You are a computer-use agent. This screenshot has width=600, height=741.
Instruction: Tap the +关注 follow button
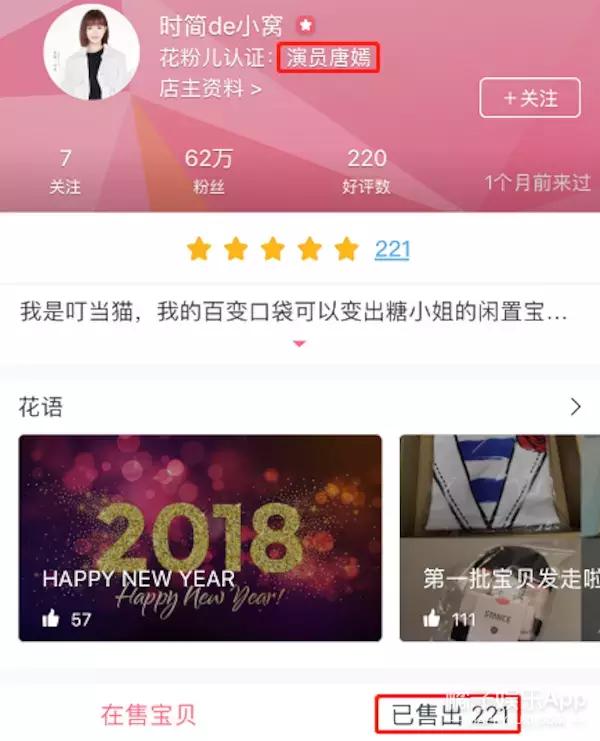tap(530, 98)
